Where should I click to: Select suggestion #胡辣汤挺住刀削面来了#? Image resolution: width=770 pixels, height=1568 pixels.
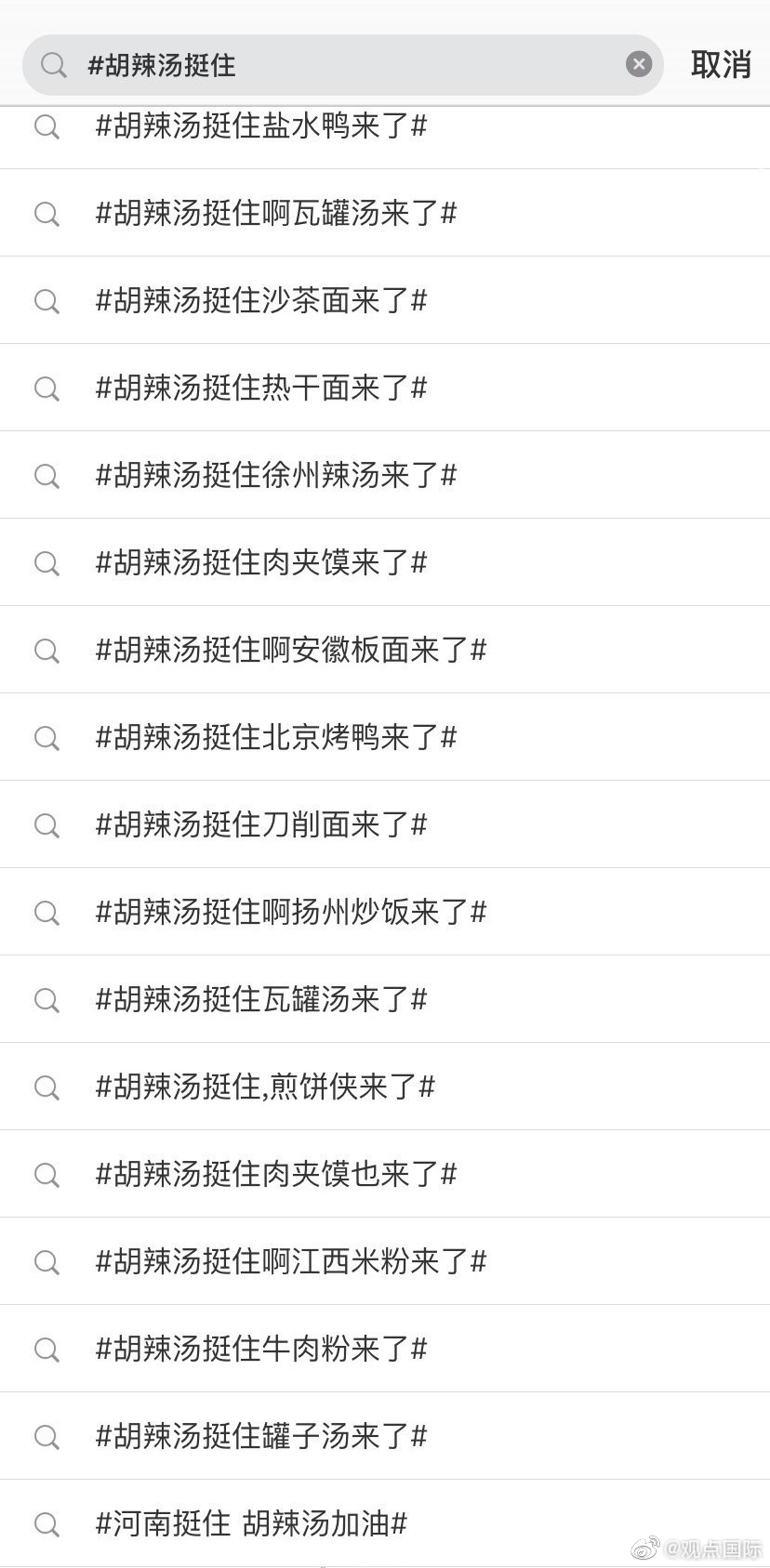261,824
